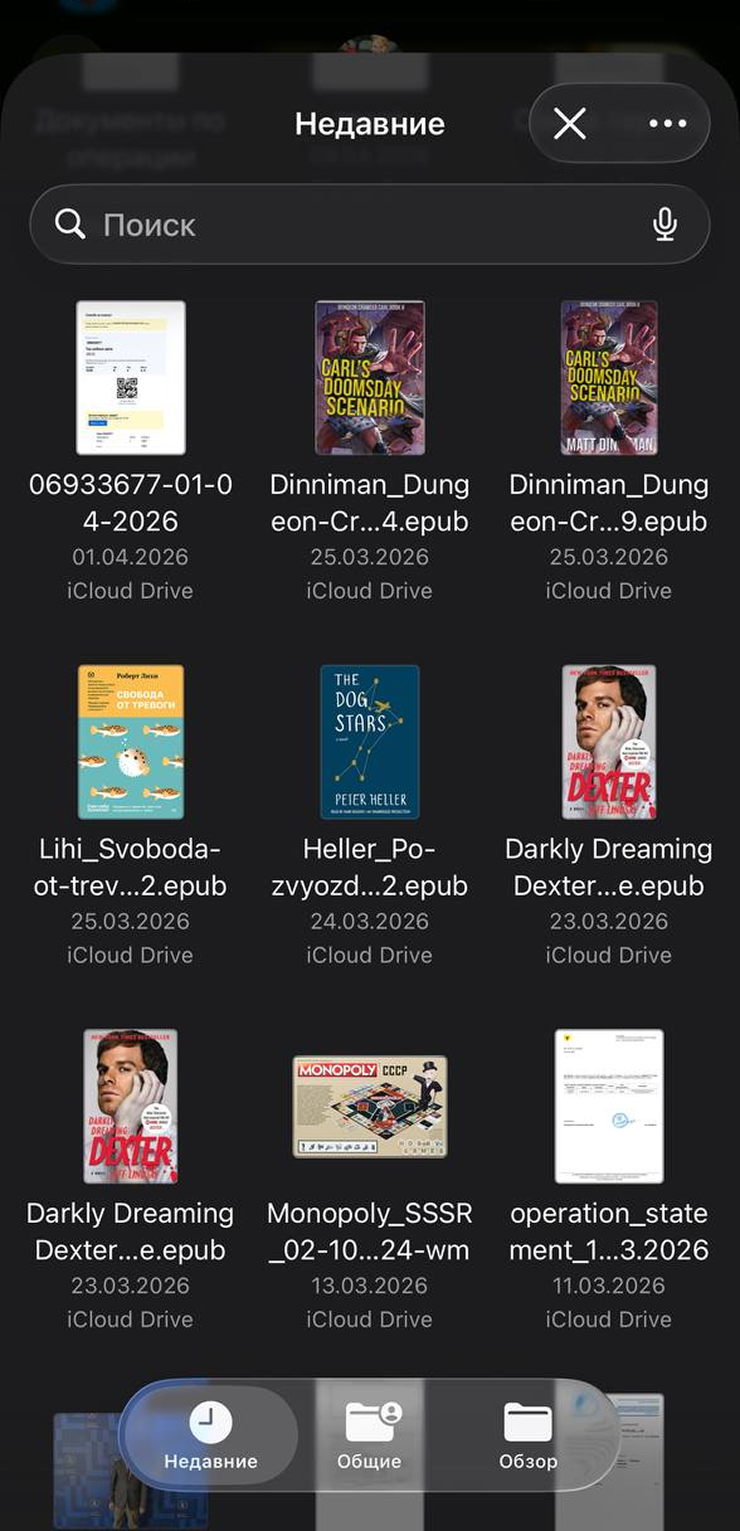Open file 06933677-01-04-2026
Image resolution: width=740 pixels, height=1531 pixels.
point(131,378)
